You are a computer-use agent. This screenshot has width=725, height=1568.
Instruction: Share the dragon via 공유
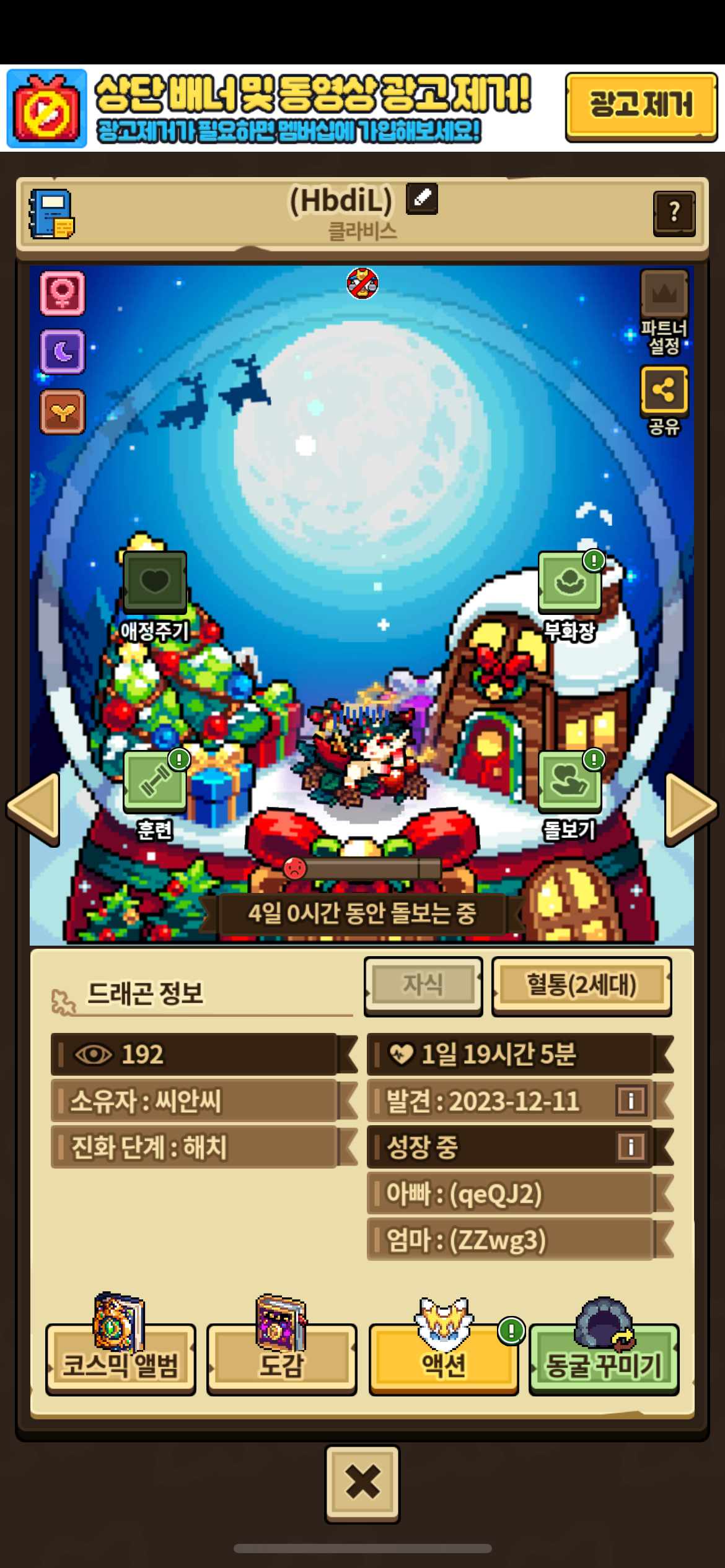pos(664,391)
